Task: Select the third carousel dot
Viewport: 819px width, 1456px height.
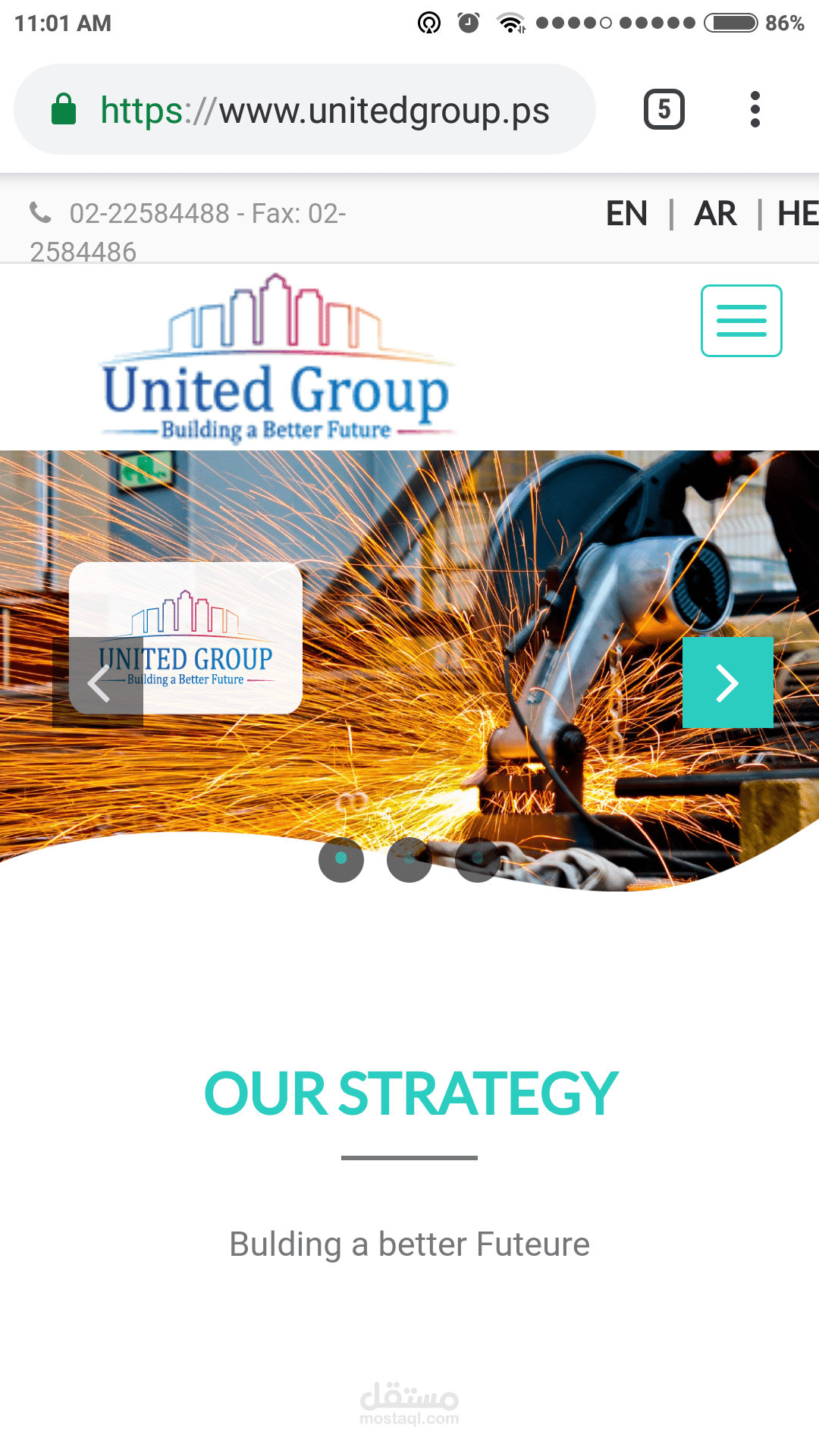Action: coord(478,858)
